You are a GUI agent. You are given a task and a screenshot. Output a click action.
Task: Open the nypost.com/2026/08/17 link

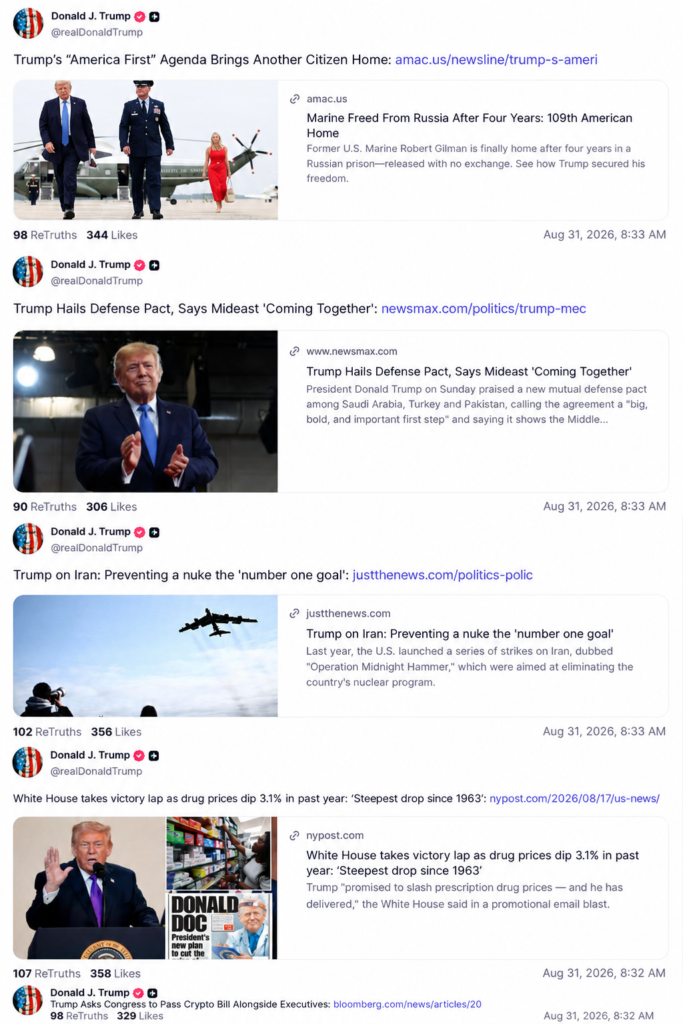(575, 798)
